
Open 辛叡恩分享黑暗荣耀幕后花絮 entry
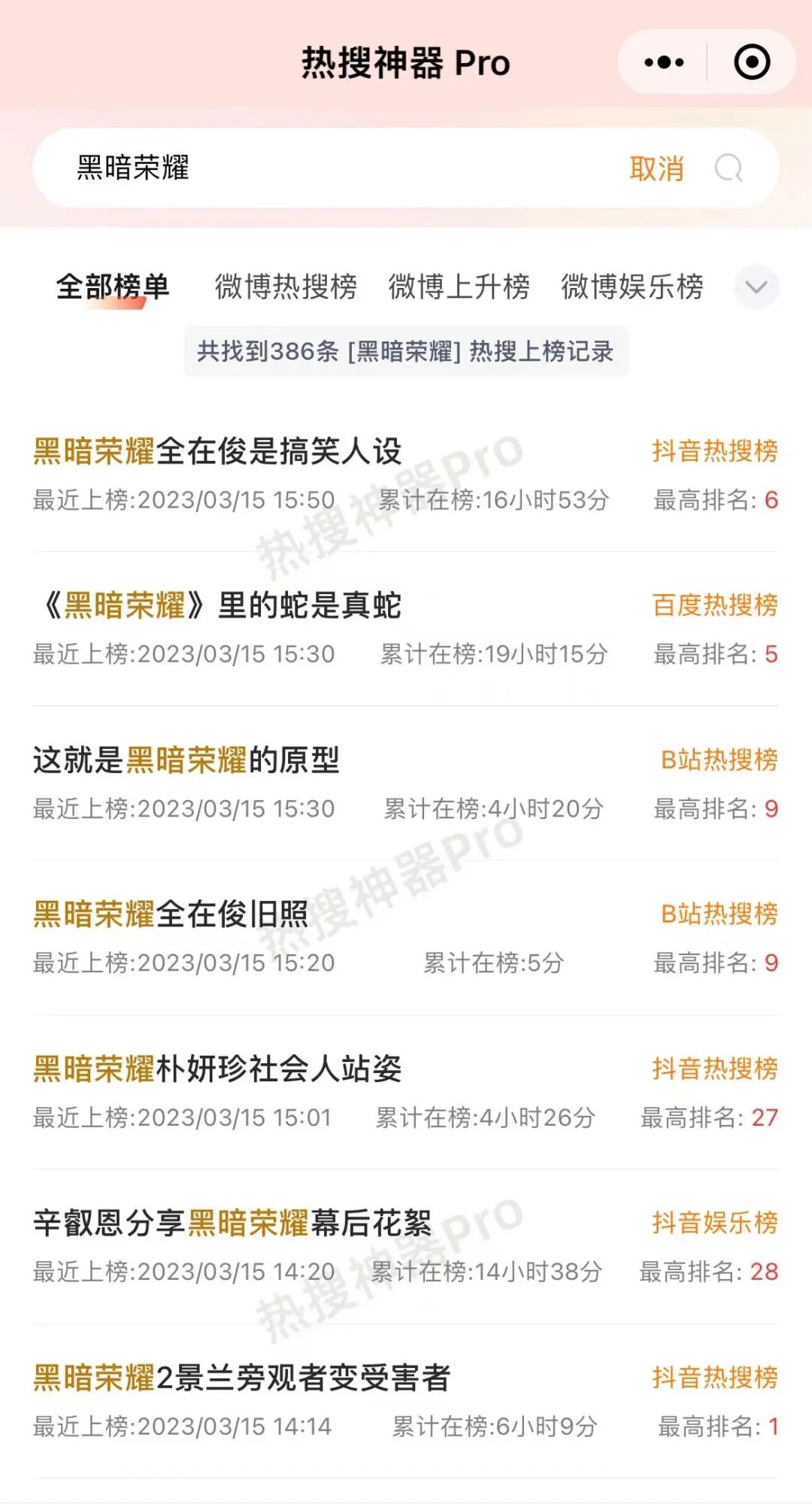coord(405,1247)
